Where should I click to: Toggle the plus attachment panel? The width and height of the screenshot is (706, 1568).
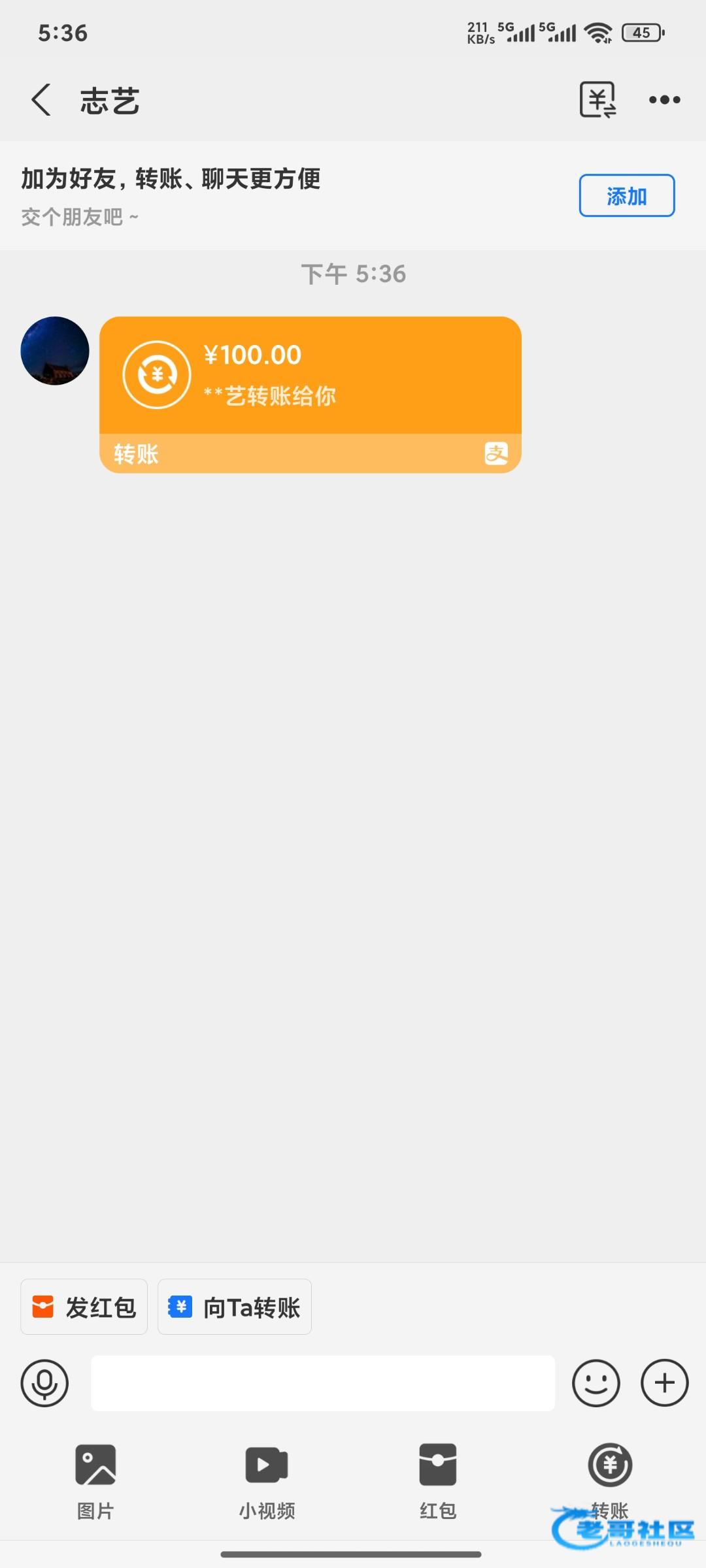[x=664, y=1382]
